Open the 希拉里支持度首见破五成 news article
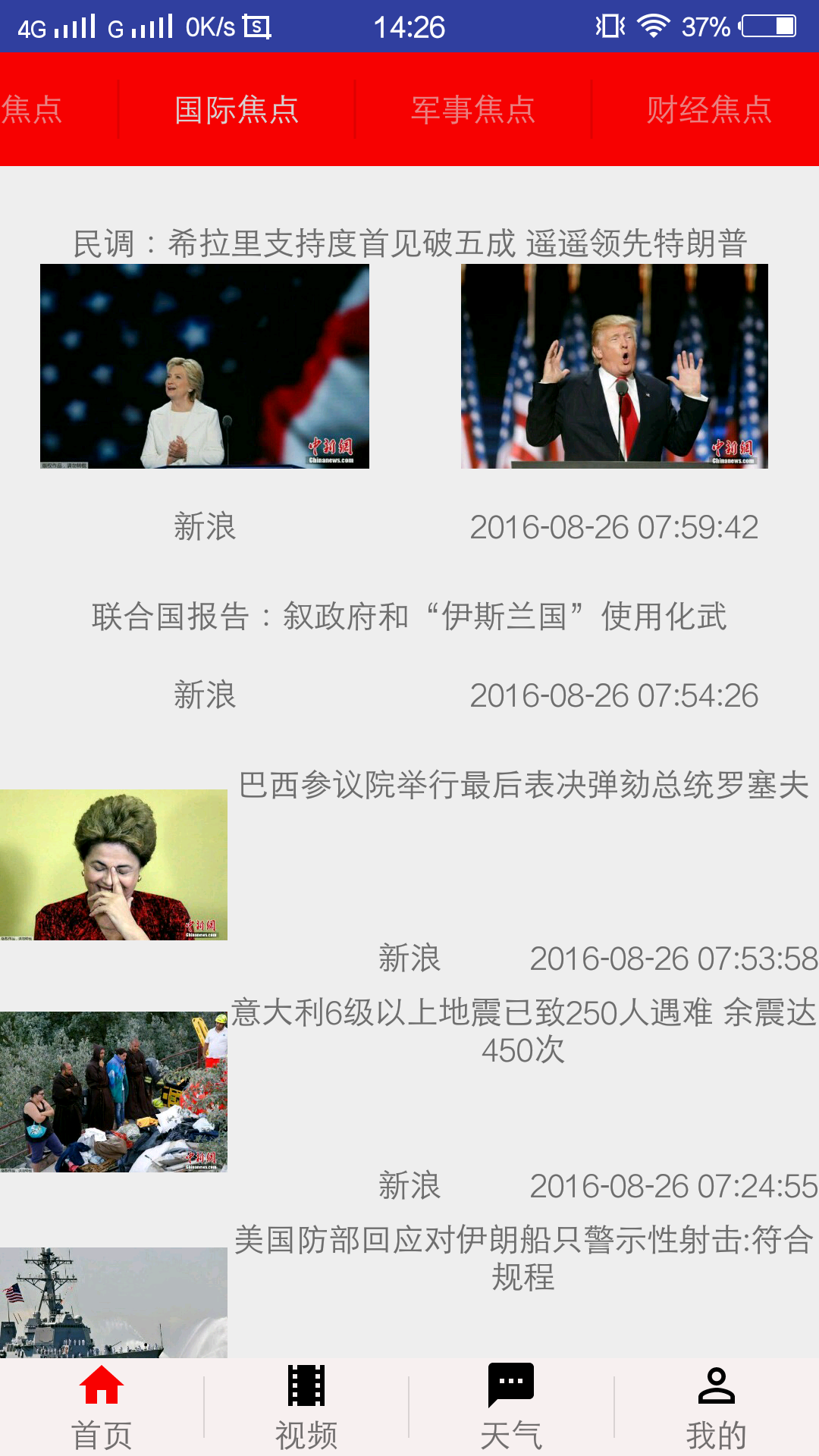 pyautogui.click(x=409, y=244)
